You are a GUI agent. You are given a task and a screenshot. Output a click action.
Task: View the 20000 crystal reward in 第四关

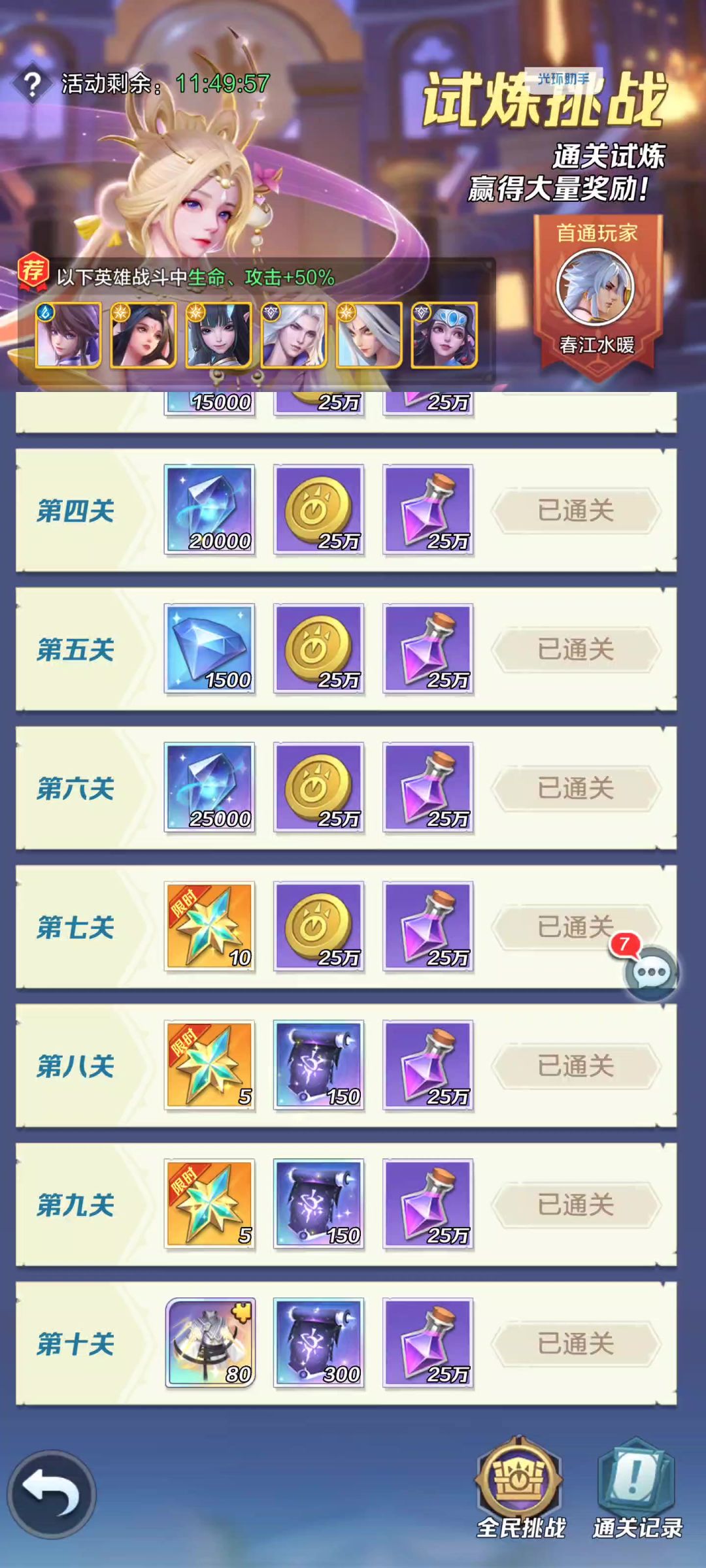coord(210,510)
